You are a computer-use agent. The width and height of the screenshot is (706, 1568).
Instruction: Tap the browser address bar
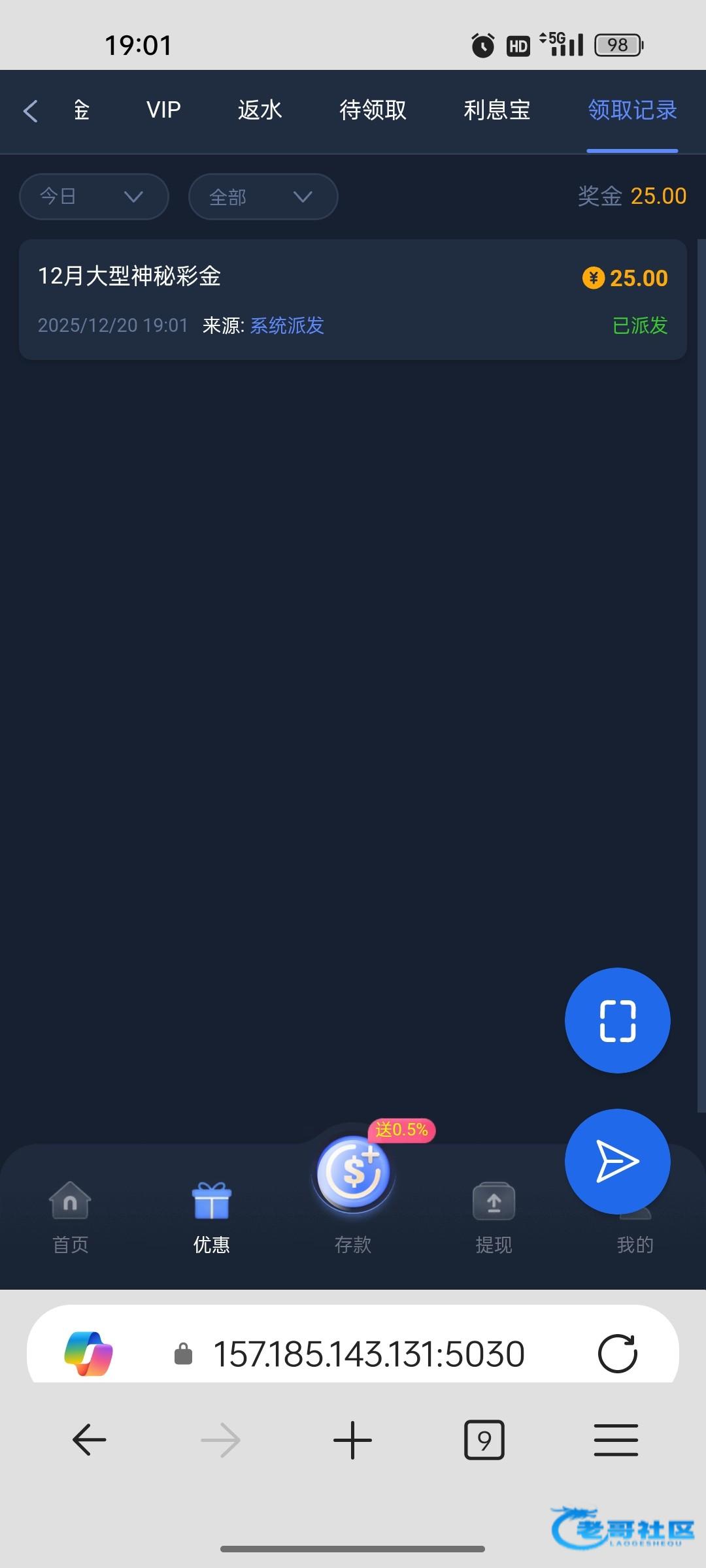pyautogui.click(x=369, y=1354)
